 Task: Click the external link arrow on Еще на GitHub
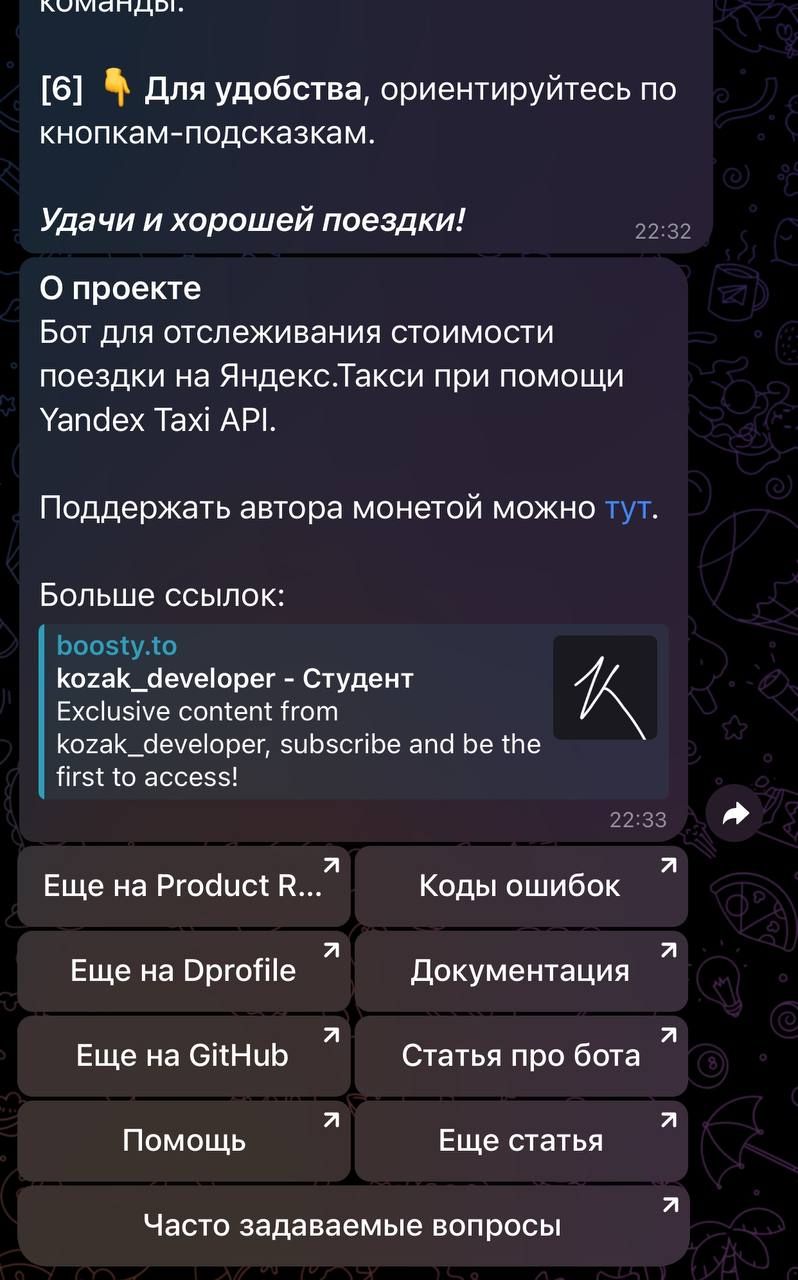point(330,1036)
